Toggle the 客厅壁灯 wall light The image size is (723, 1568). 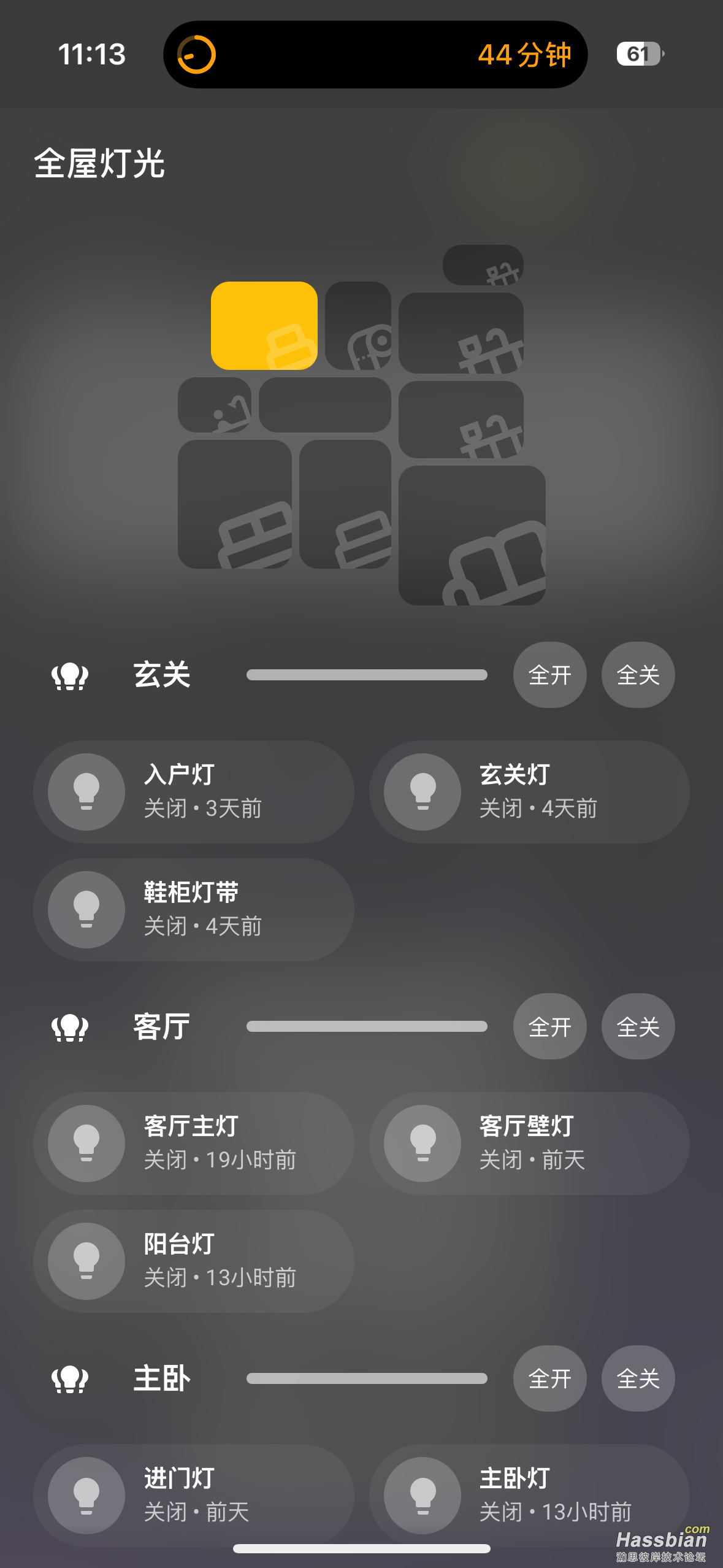click(423, 1143)
